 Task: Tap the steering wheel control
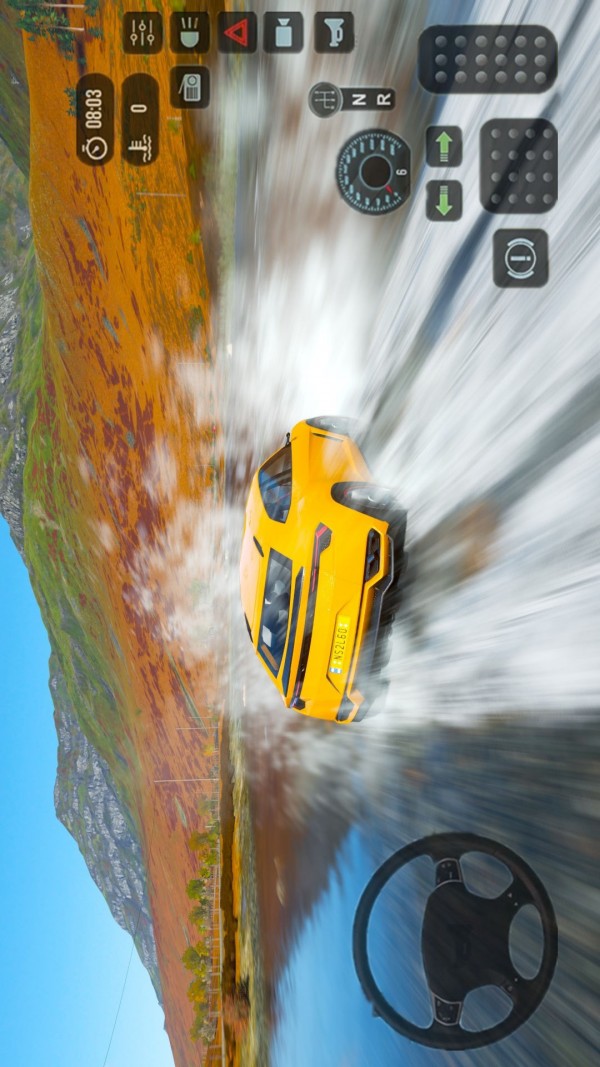[455, 940]
